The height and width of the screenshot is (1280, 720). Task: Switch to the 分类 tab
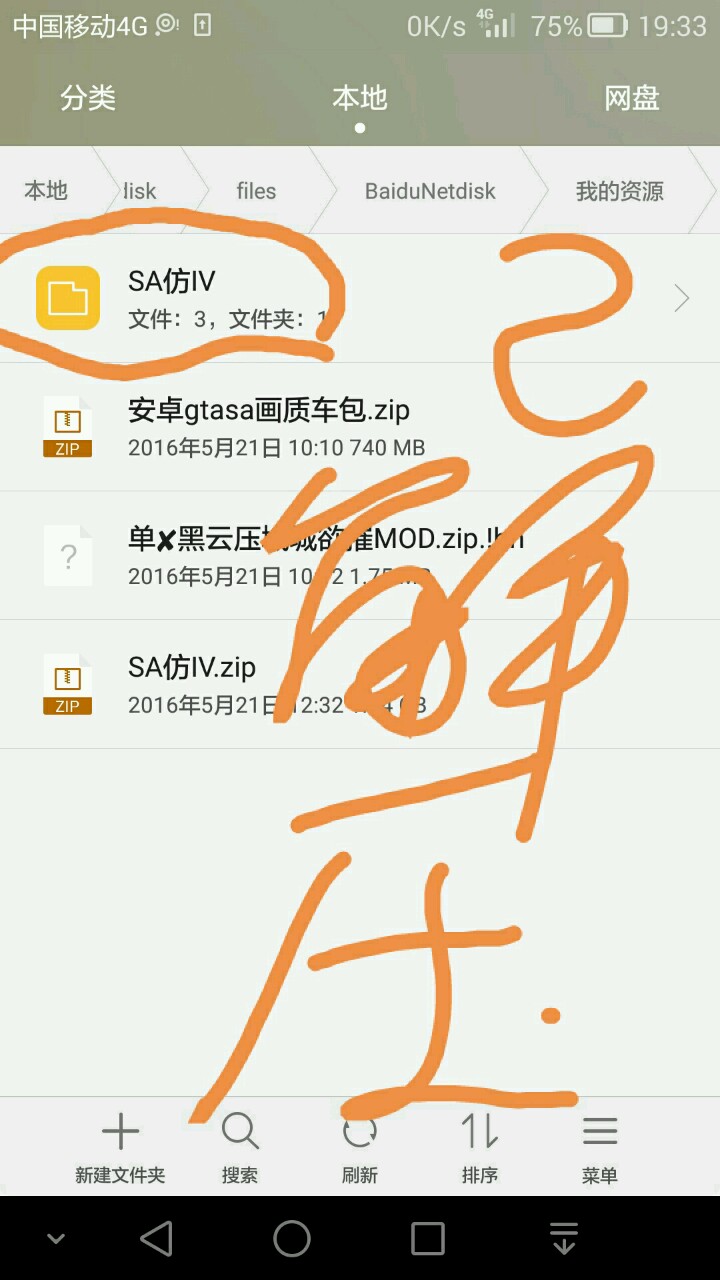(x=88, y=98)
